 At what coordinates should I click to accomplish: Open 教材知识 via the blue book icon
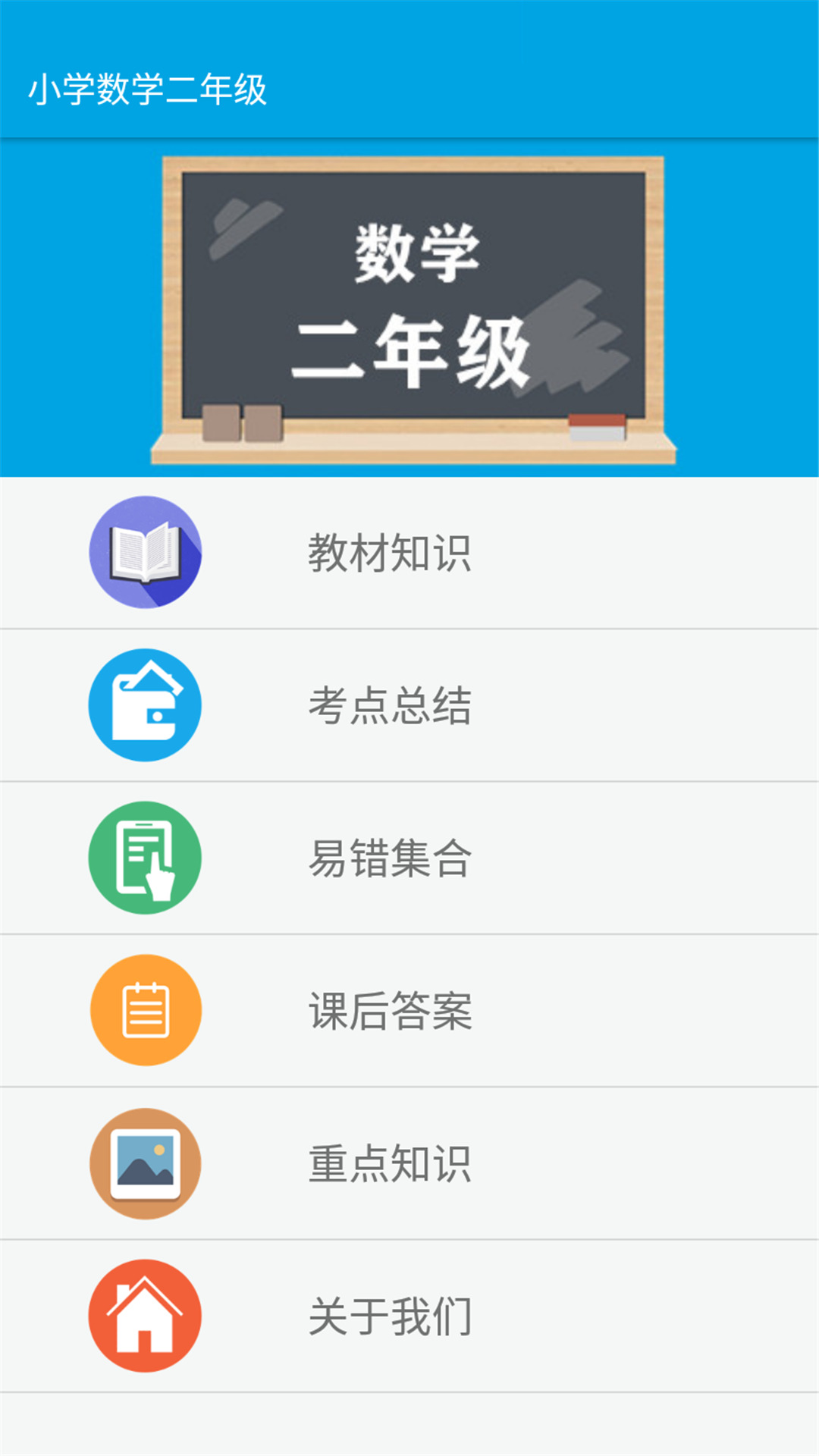145,553
